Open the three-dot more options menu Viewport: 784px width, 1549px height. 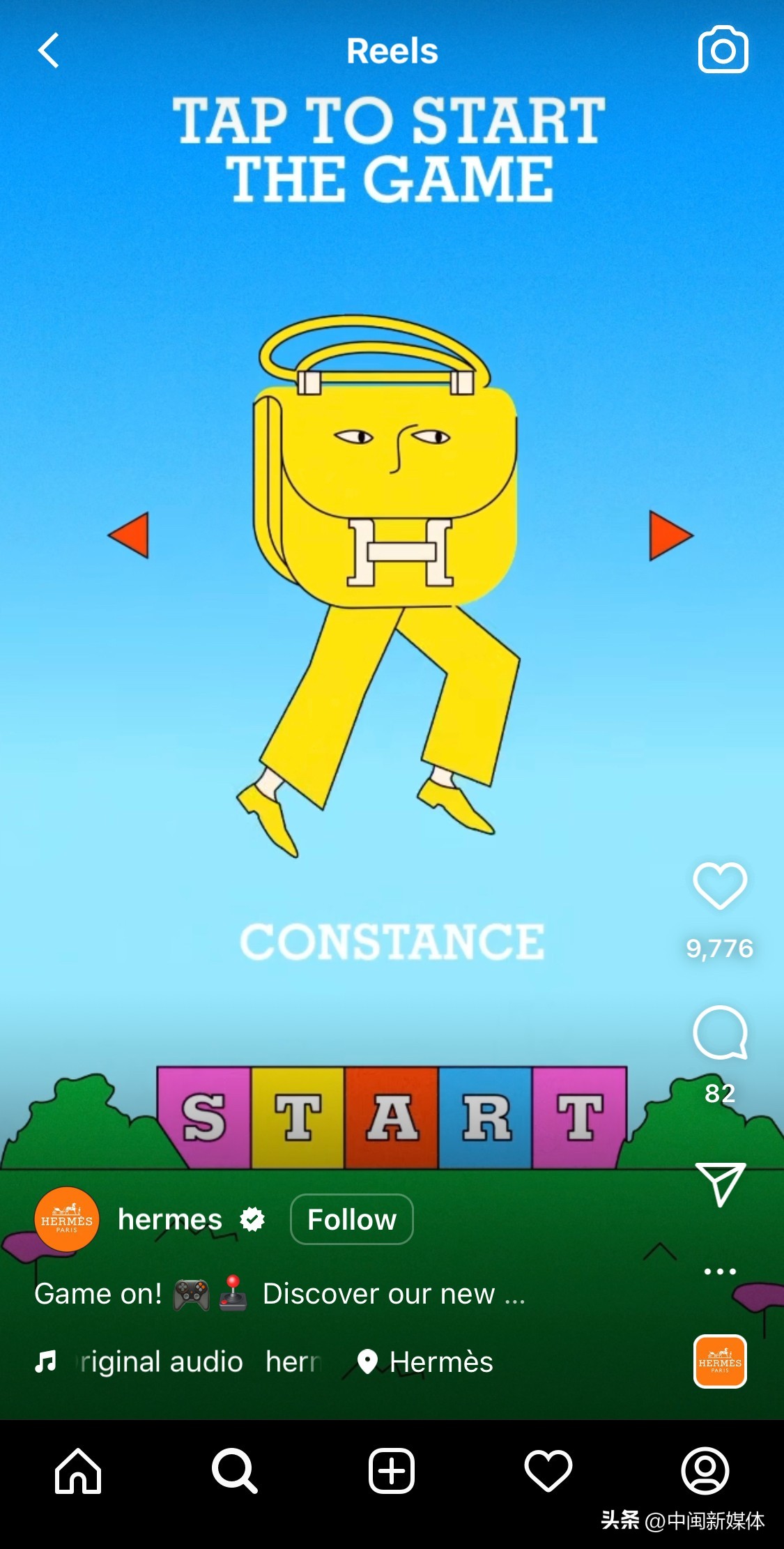click(720, 1272)
